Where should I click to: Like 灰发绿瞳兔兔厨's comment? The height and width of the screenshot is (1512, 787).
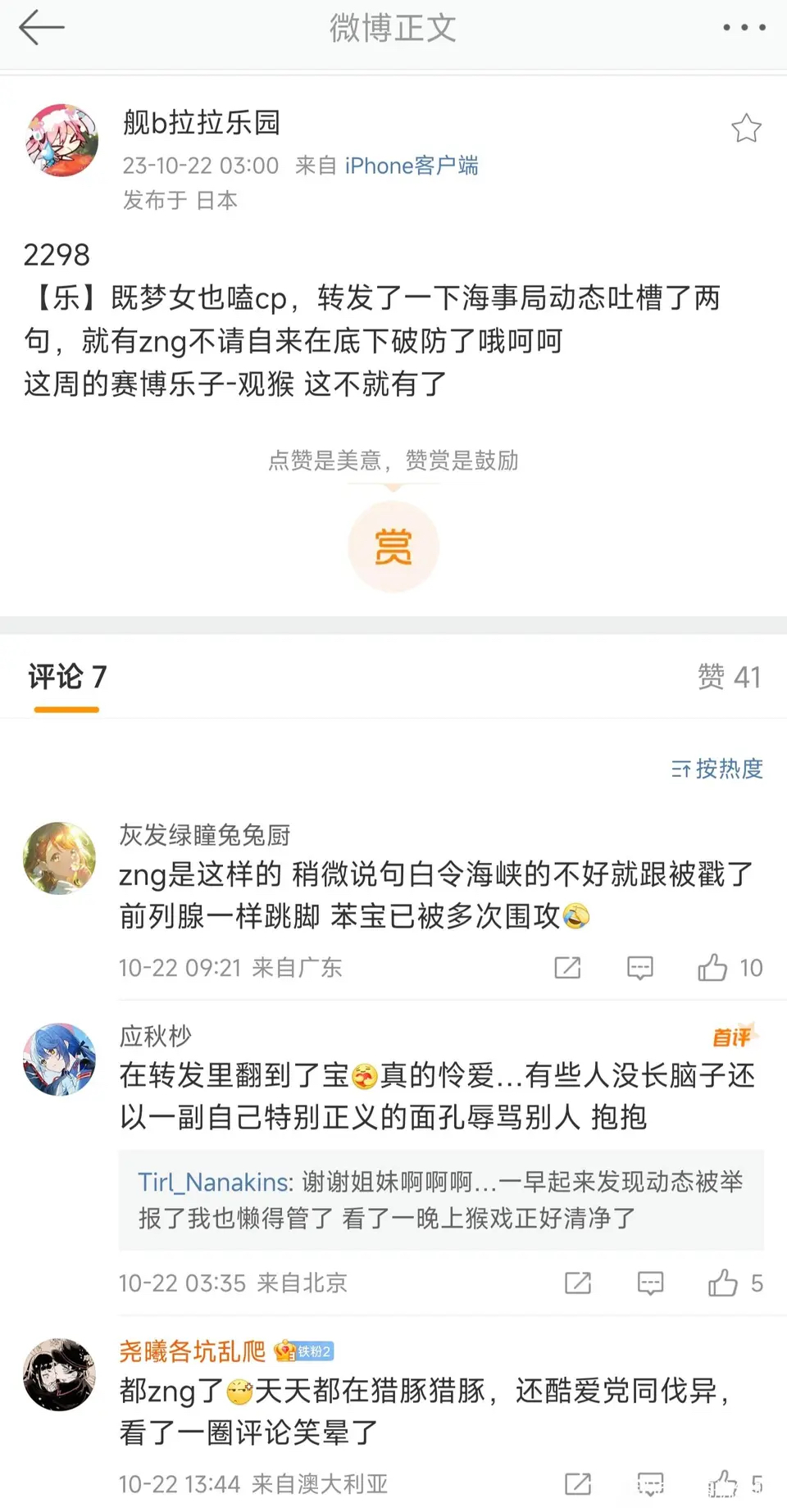[713, 968]
